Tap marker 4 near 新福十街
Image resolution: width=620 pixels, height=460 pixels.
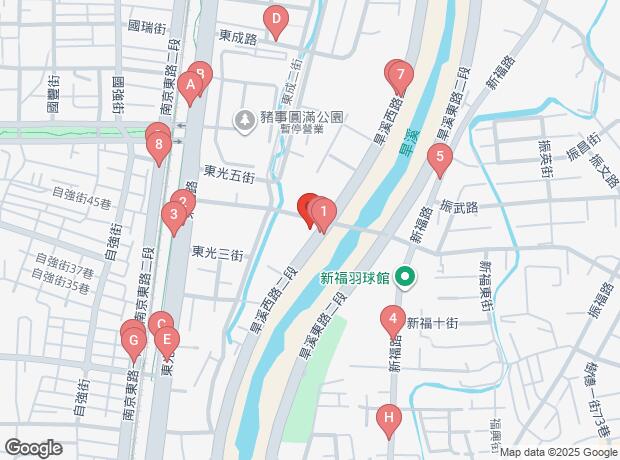[x=393, y=321]
